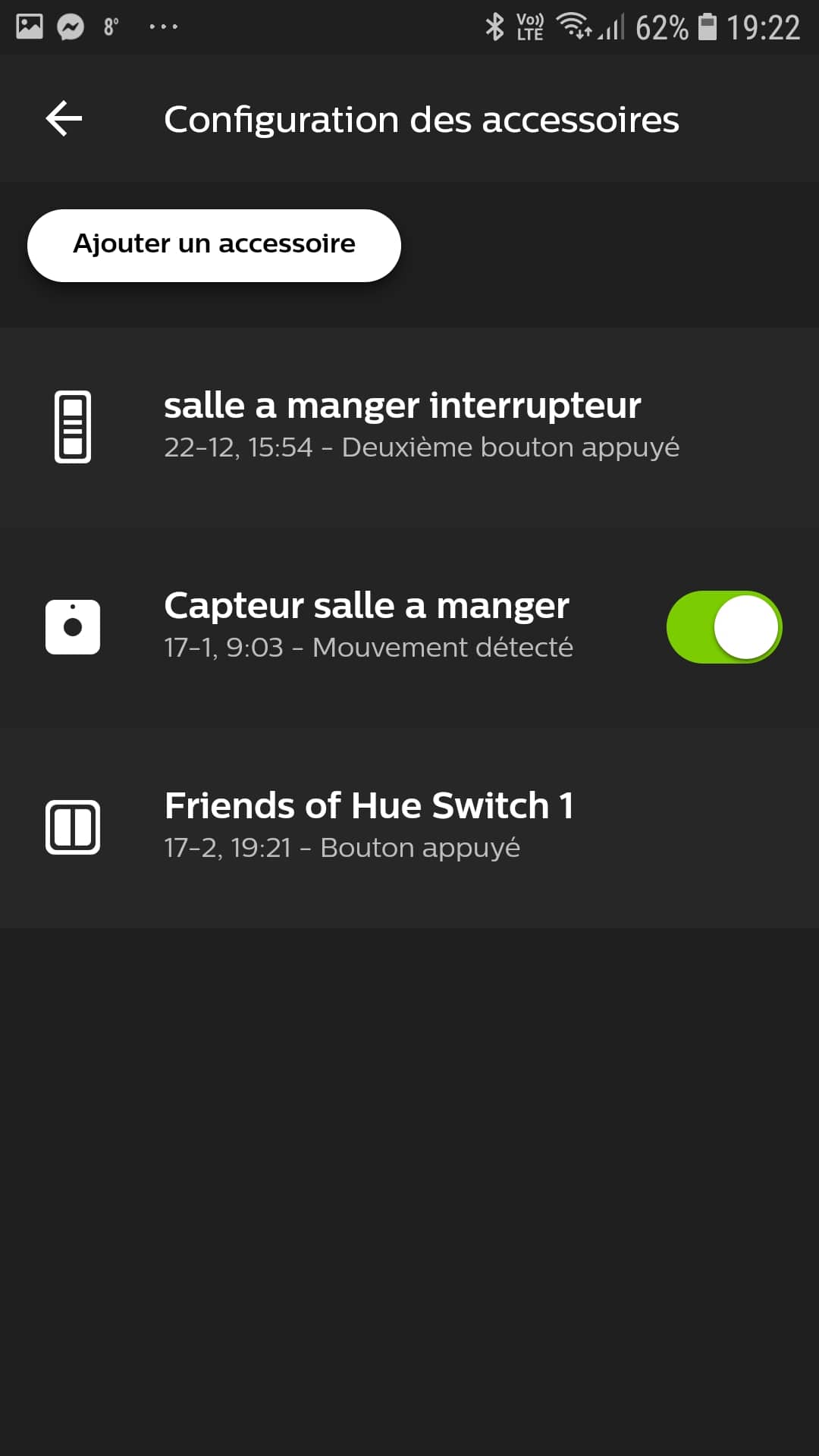Tap Ajouter un accessoire button
This screenshot has width=819, height=1456.
214,245
